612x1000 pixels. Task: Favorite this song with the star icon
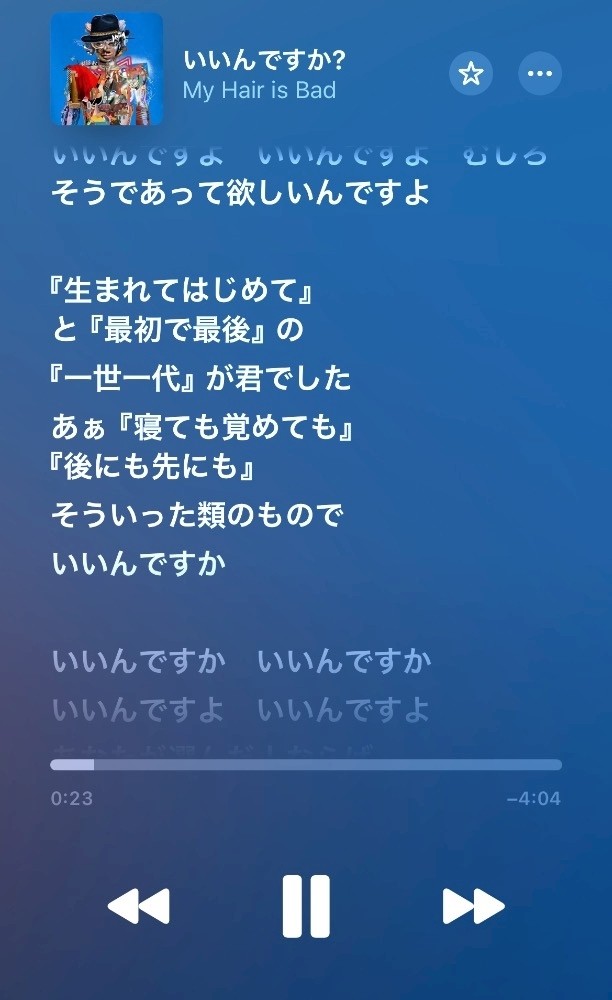click(471, 74)
